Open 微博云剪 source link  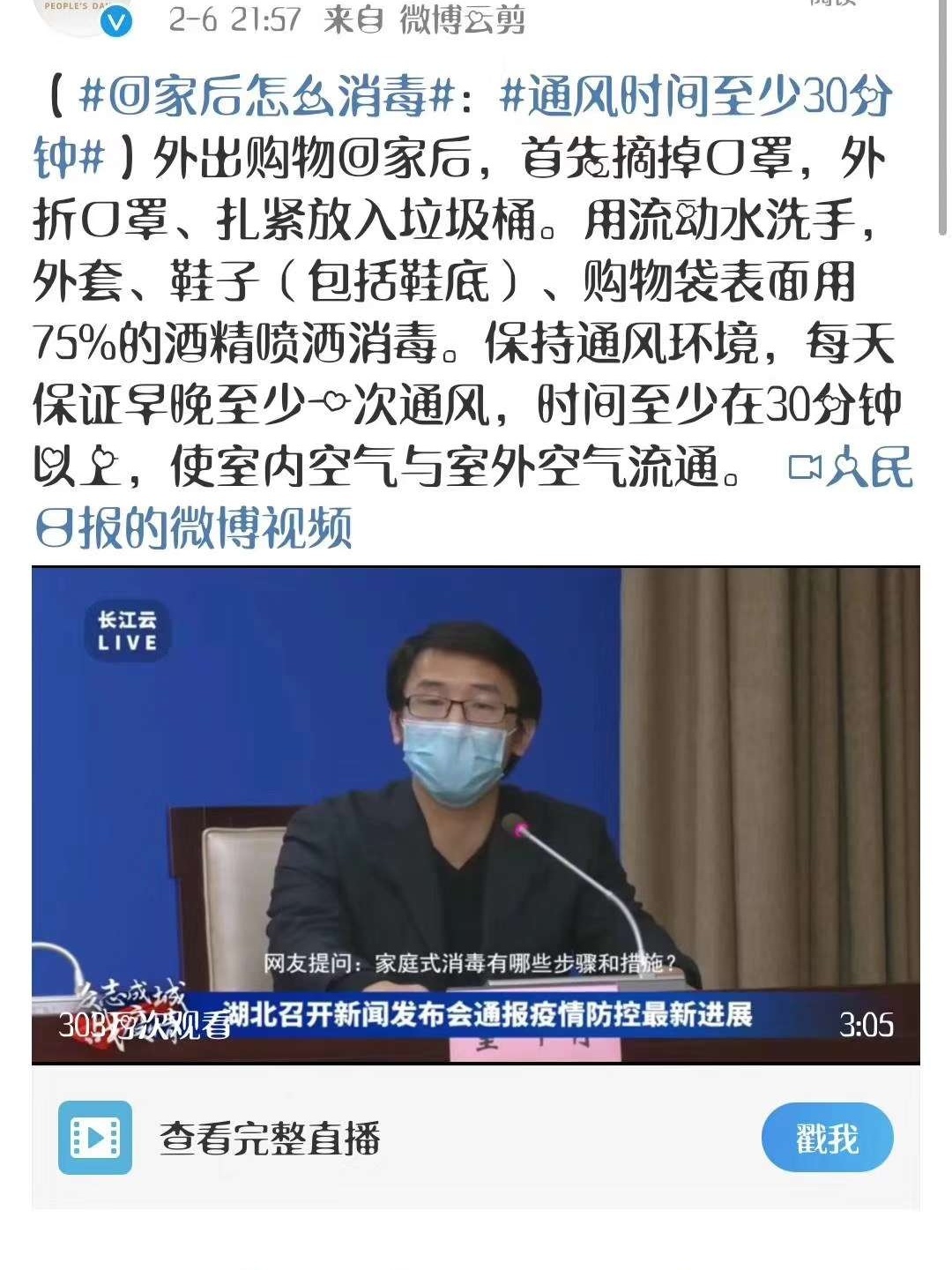click(x=461, y=19)
